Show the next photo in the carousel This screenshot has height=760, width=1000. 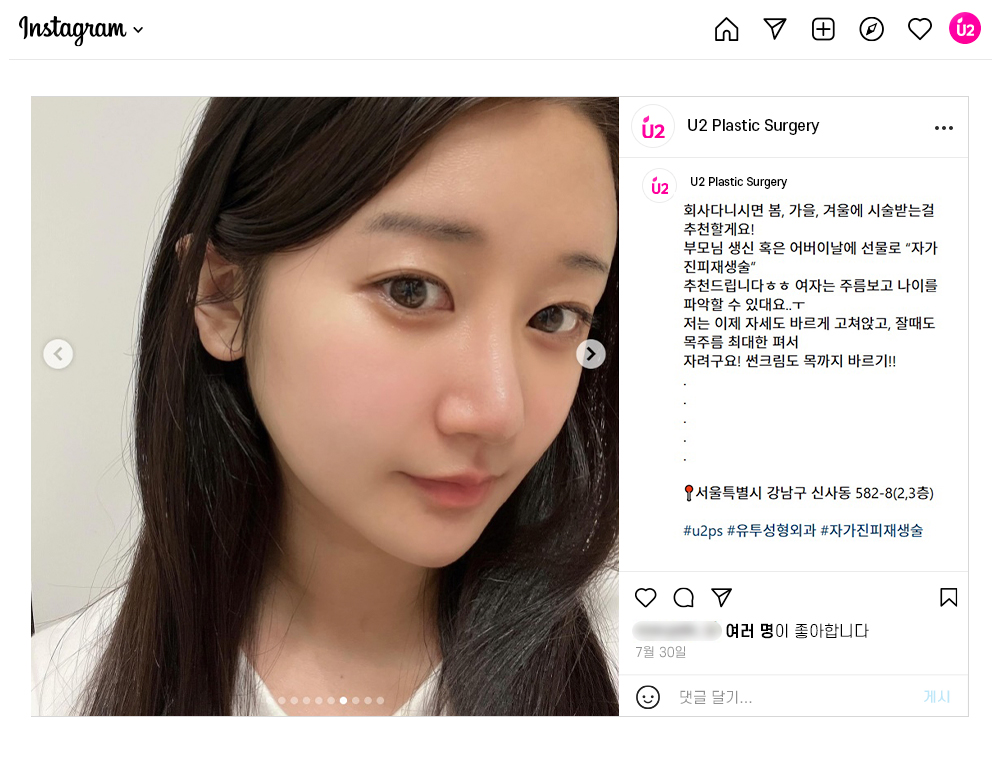click(591, 353)
